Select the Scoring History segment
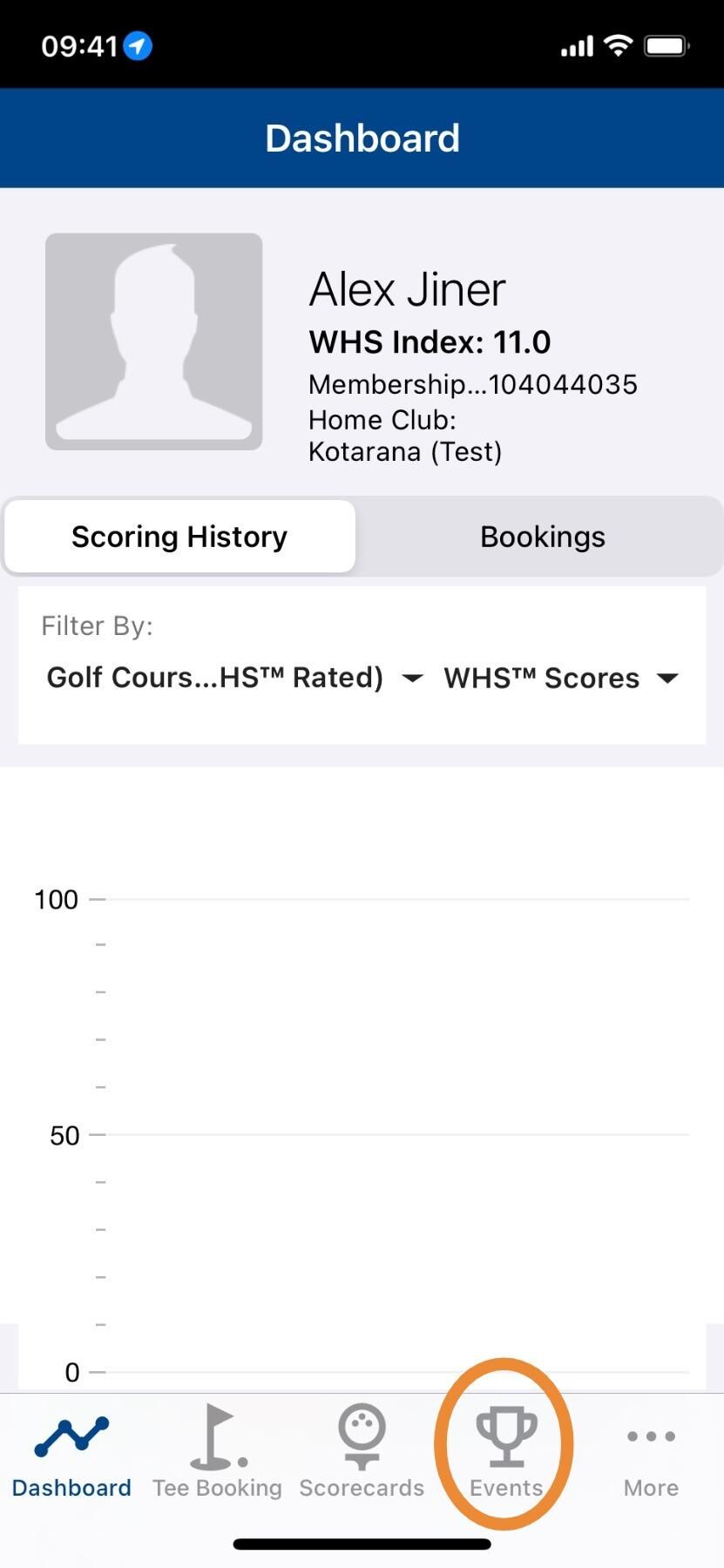The height and width of the screenshot is (1568, 724). 179,537
